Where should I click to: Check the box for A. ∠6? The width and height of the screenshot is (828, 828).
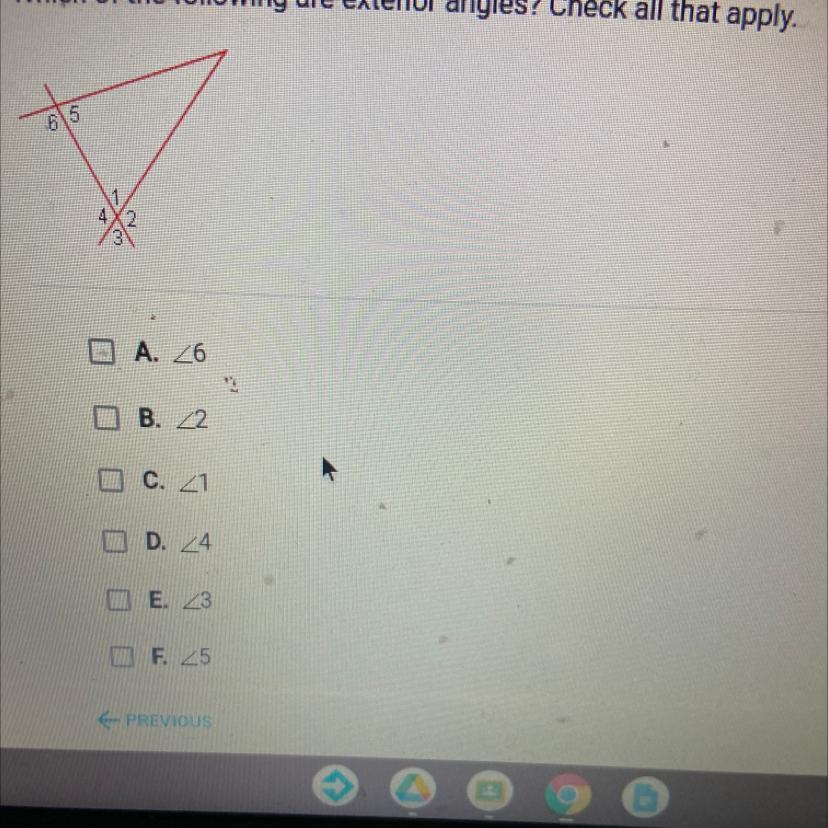[x=101, y=352]
